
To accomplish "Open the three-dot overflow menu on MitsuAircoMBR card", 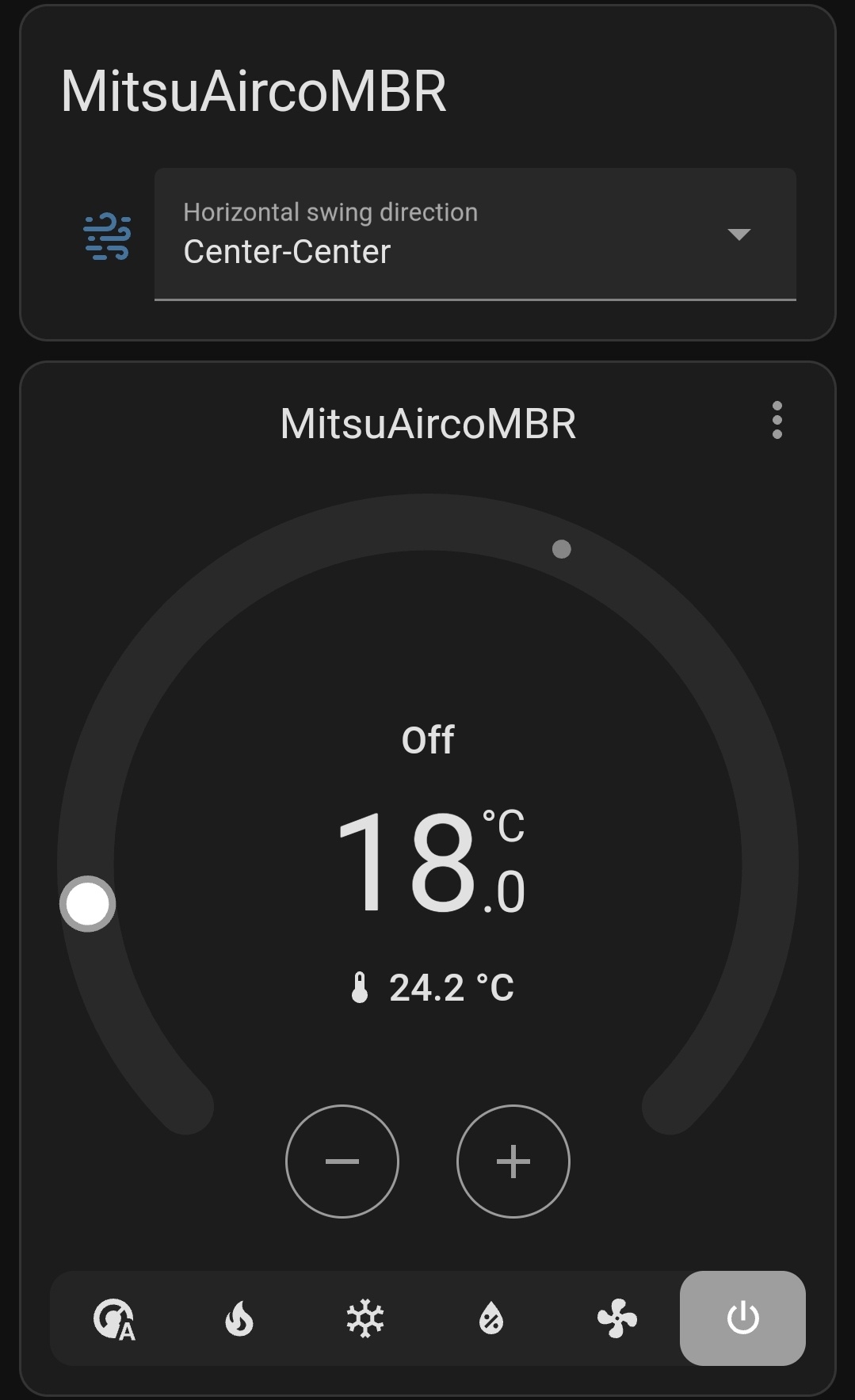I will pyautogui.click(x=777, y=422).
